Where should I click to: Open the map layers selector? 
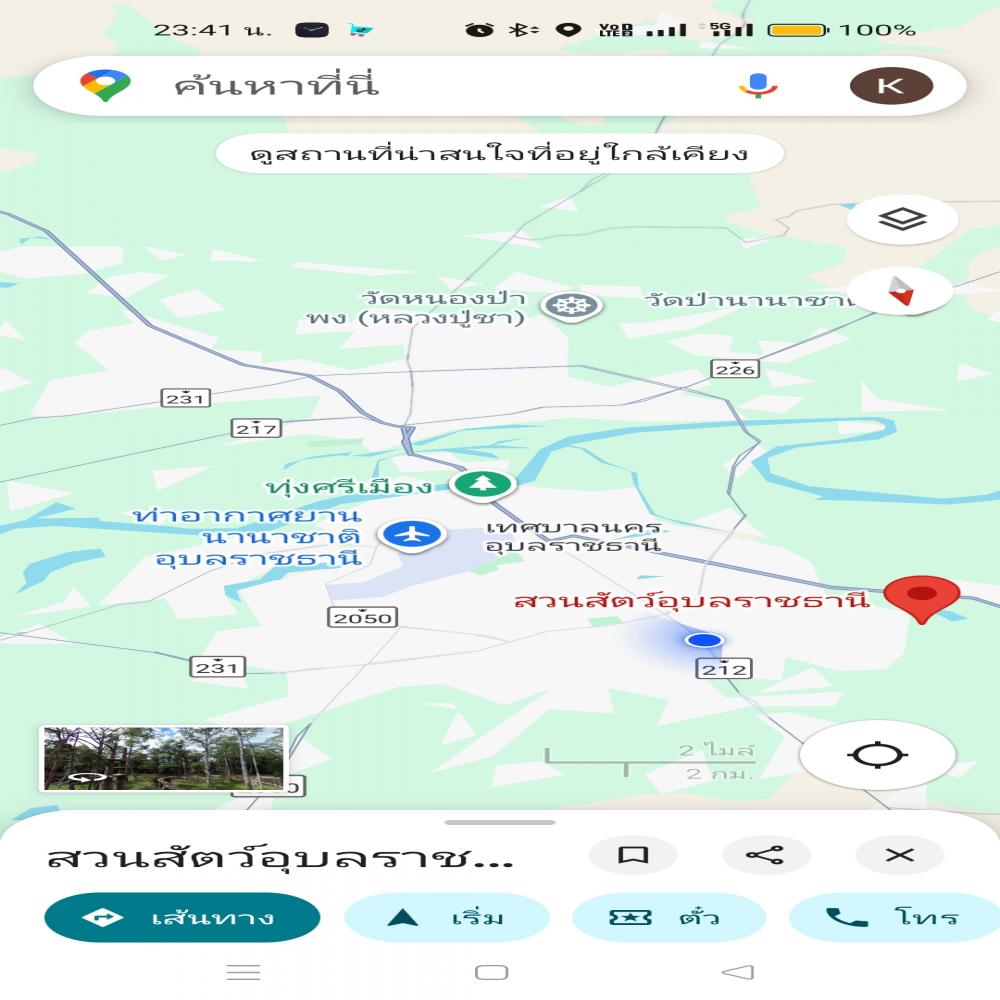tap(901, 219)
